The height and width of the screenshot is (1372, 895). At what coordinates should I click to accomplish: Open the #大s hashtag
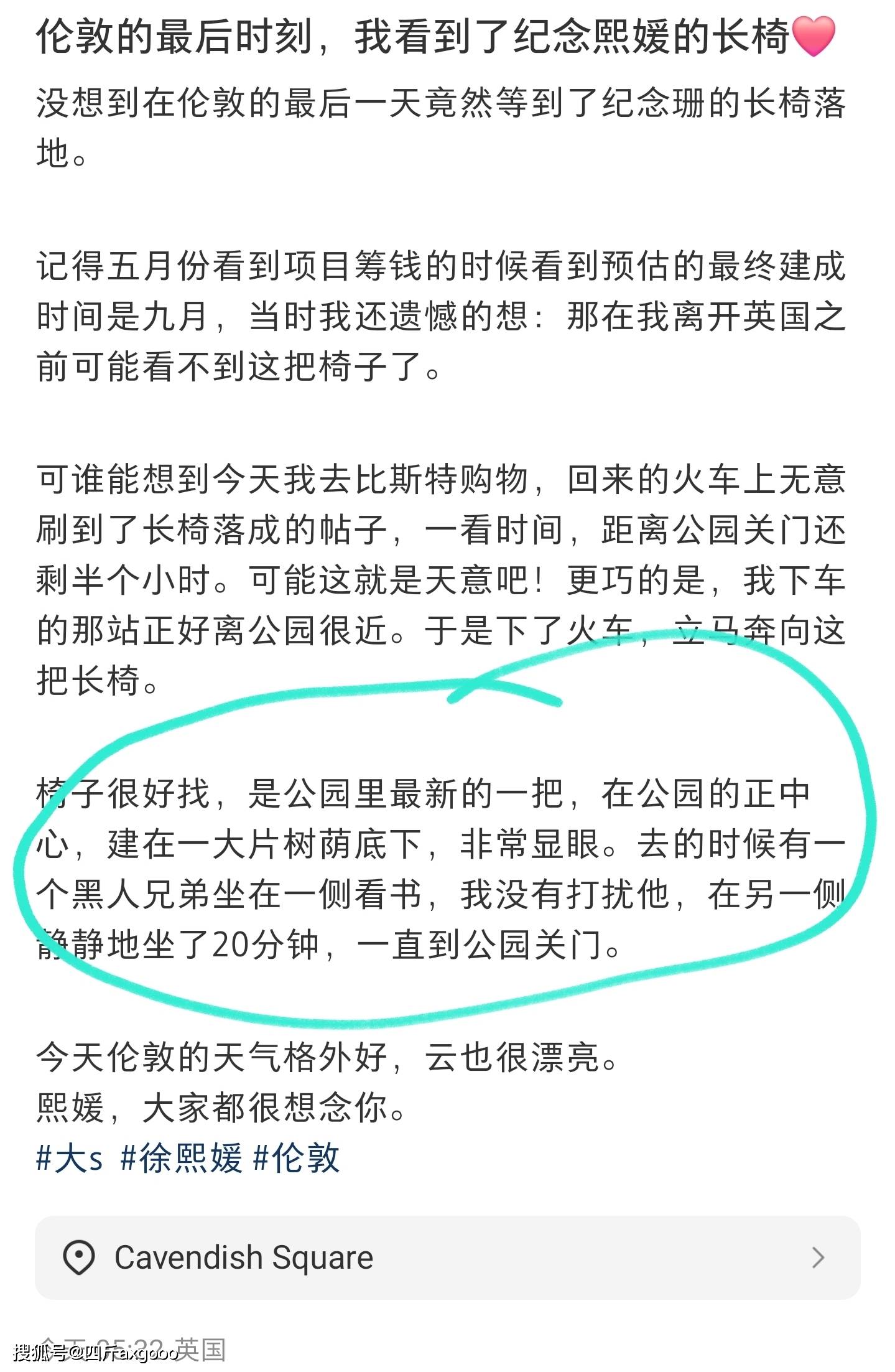(70, 1158)
